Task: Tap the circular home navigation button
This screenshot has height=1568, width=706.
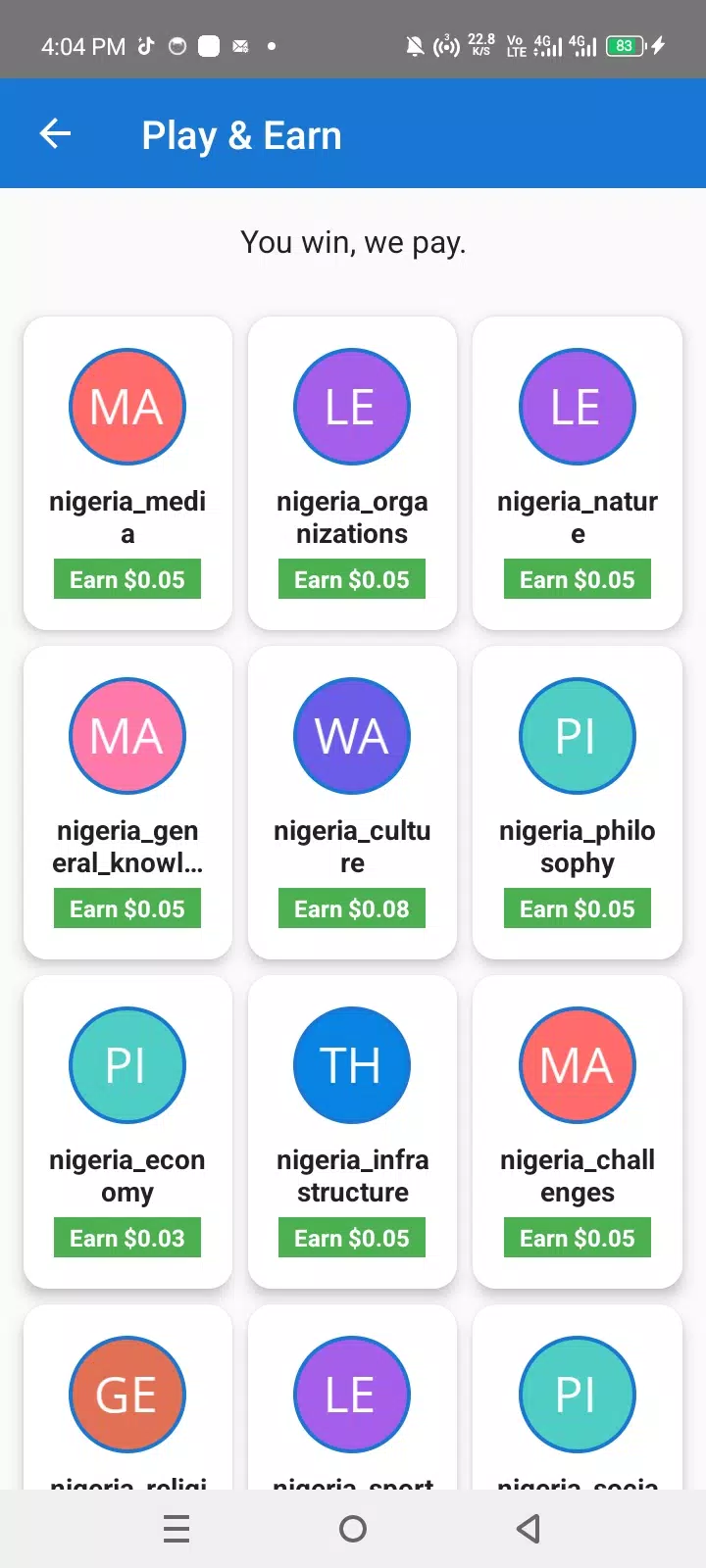Action: pos(352,1528)
